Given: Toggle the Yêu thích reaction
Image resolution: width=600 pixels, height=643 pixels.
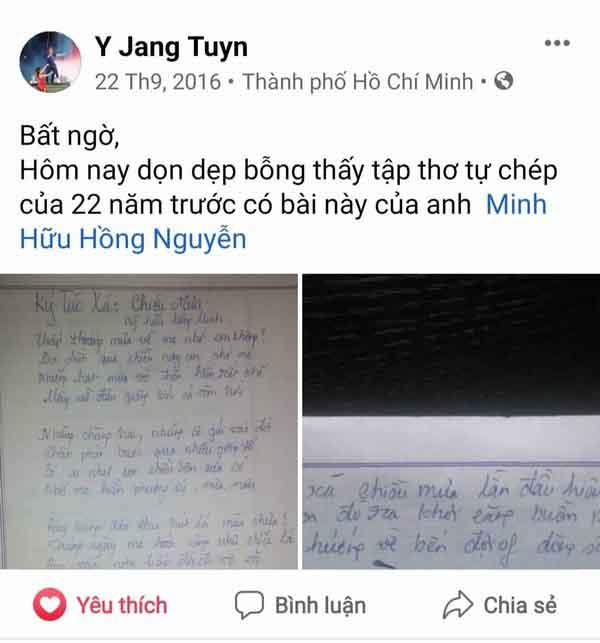Looking at the screenshot, I should [x=100, y=605].
